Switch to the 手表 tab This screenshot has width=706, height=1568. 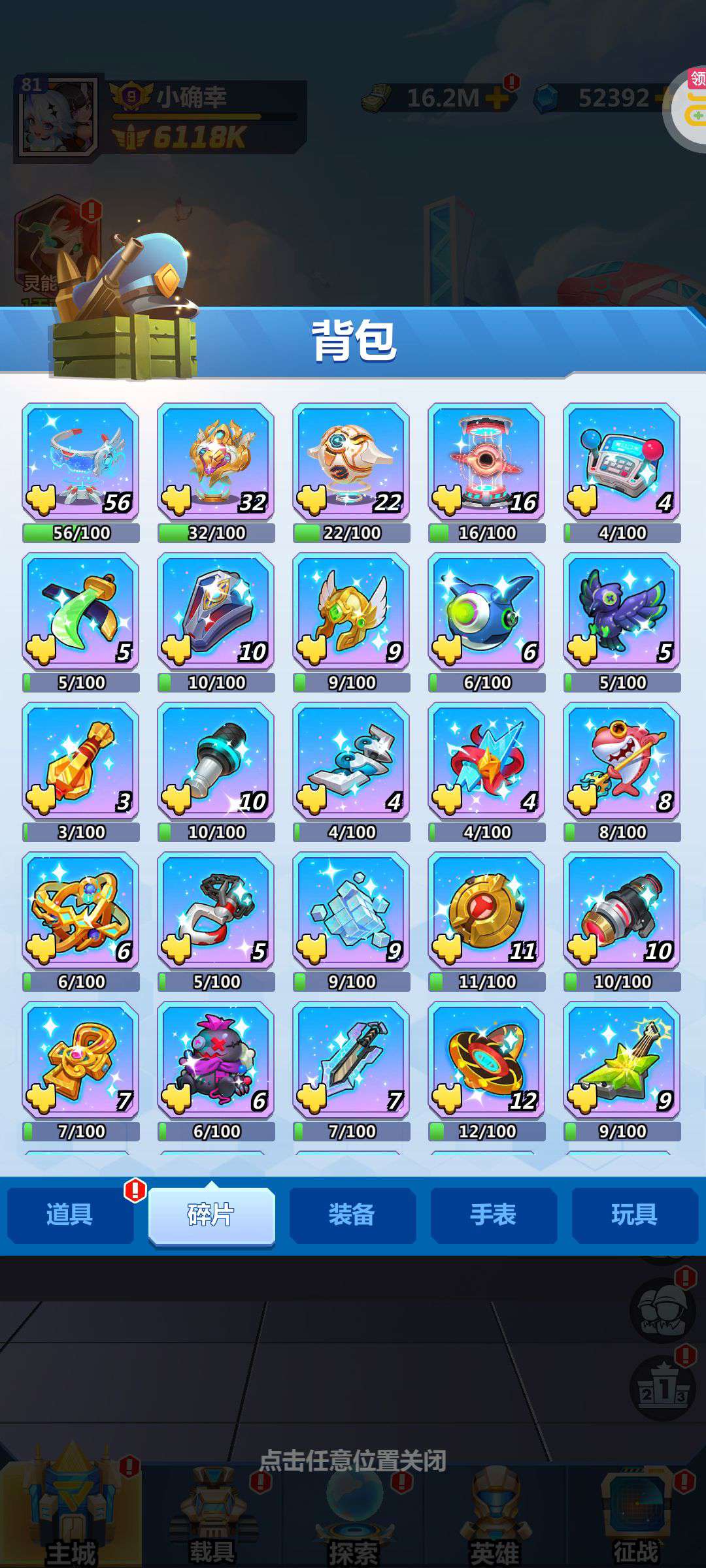(494, 1215)
